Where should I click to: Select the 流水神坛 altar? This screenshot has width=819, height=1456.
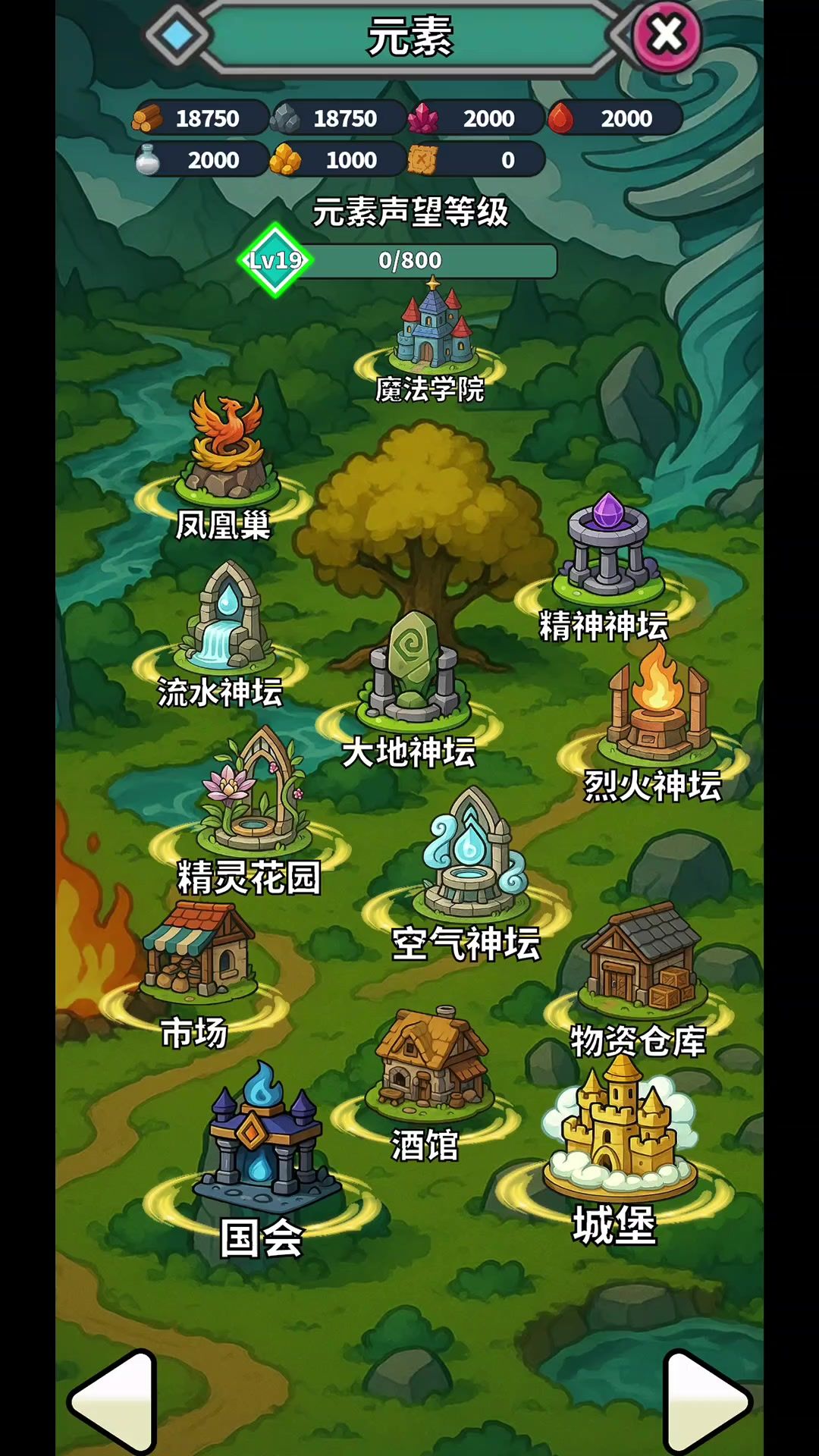(x=224, y=622)
